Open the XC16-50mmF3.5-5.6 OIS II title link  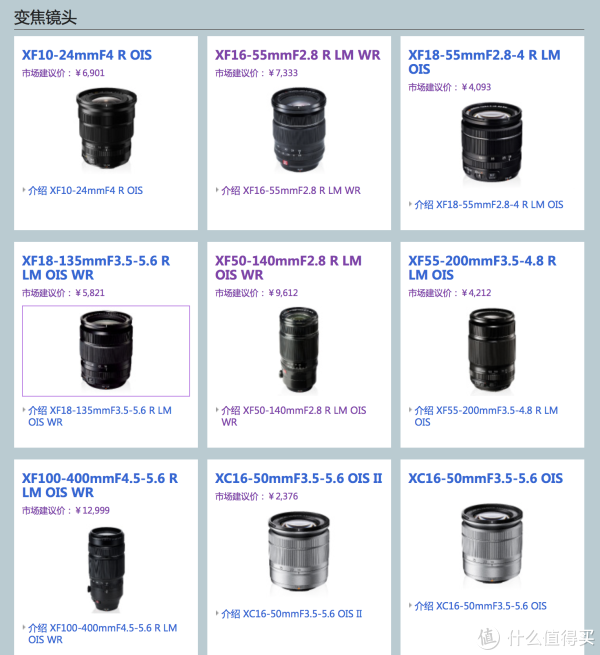pos(298,479)
